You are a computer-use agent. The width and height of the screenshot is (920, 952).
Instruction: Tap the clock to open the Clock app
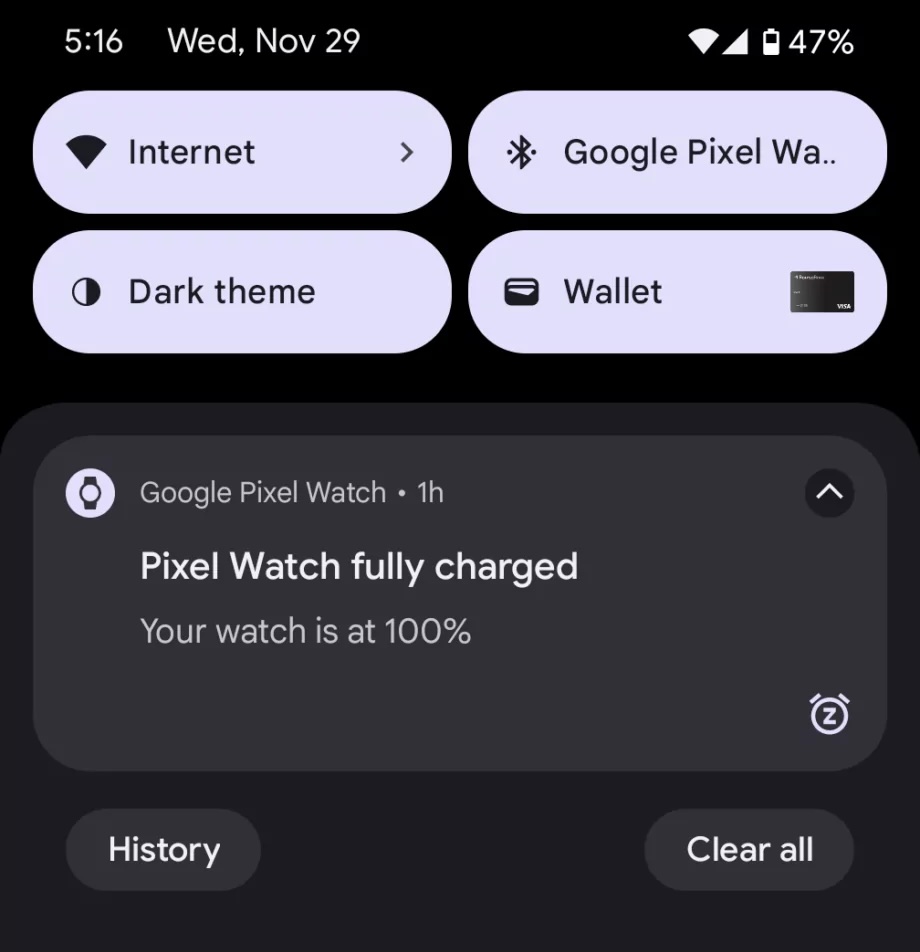tap(93, 40)
